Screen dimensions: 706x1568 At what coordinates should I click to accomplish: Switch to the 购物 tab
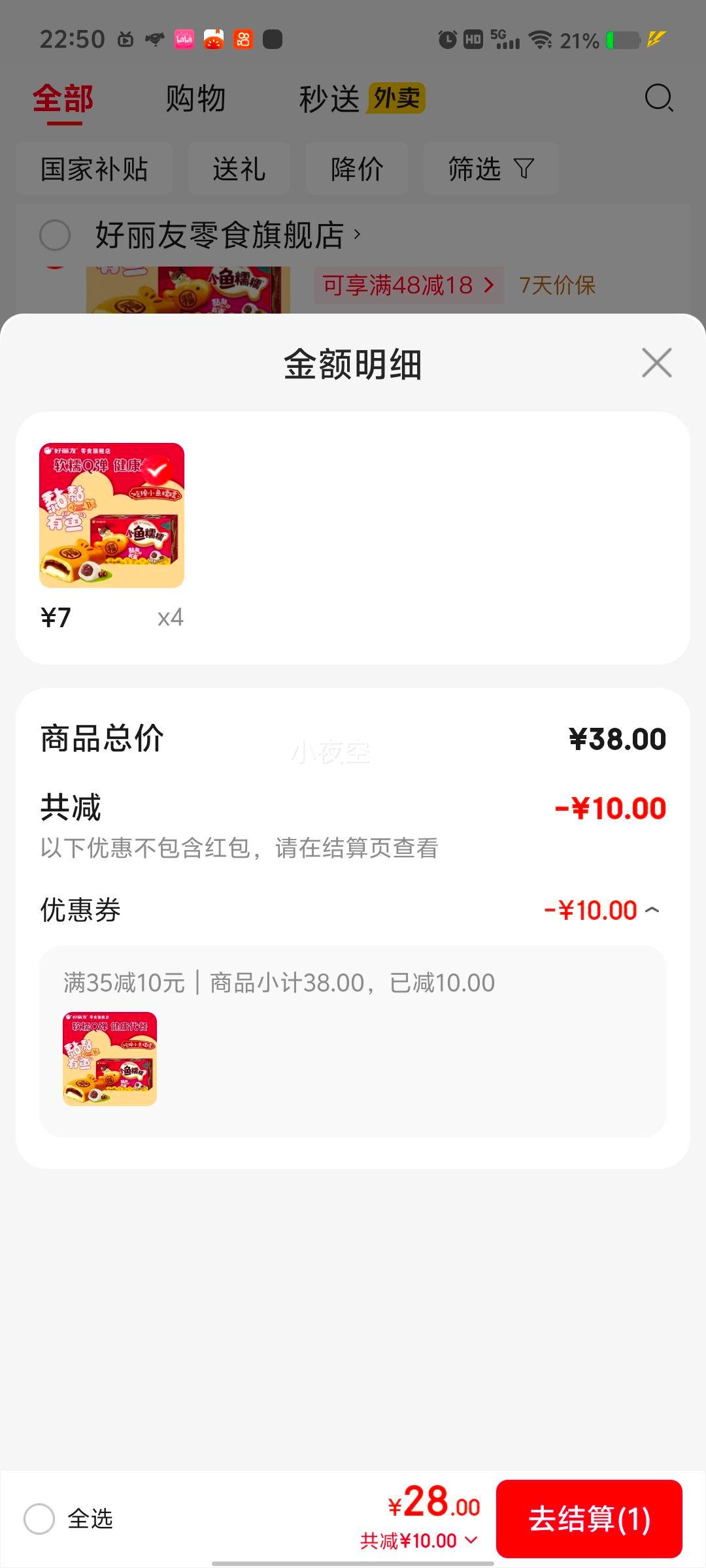195,98
